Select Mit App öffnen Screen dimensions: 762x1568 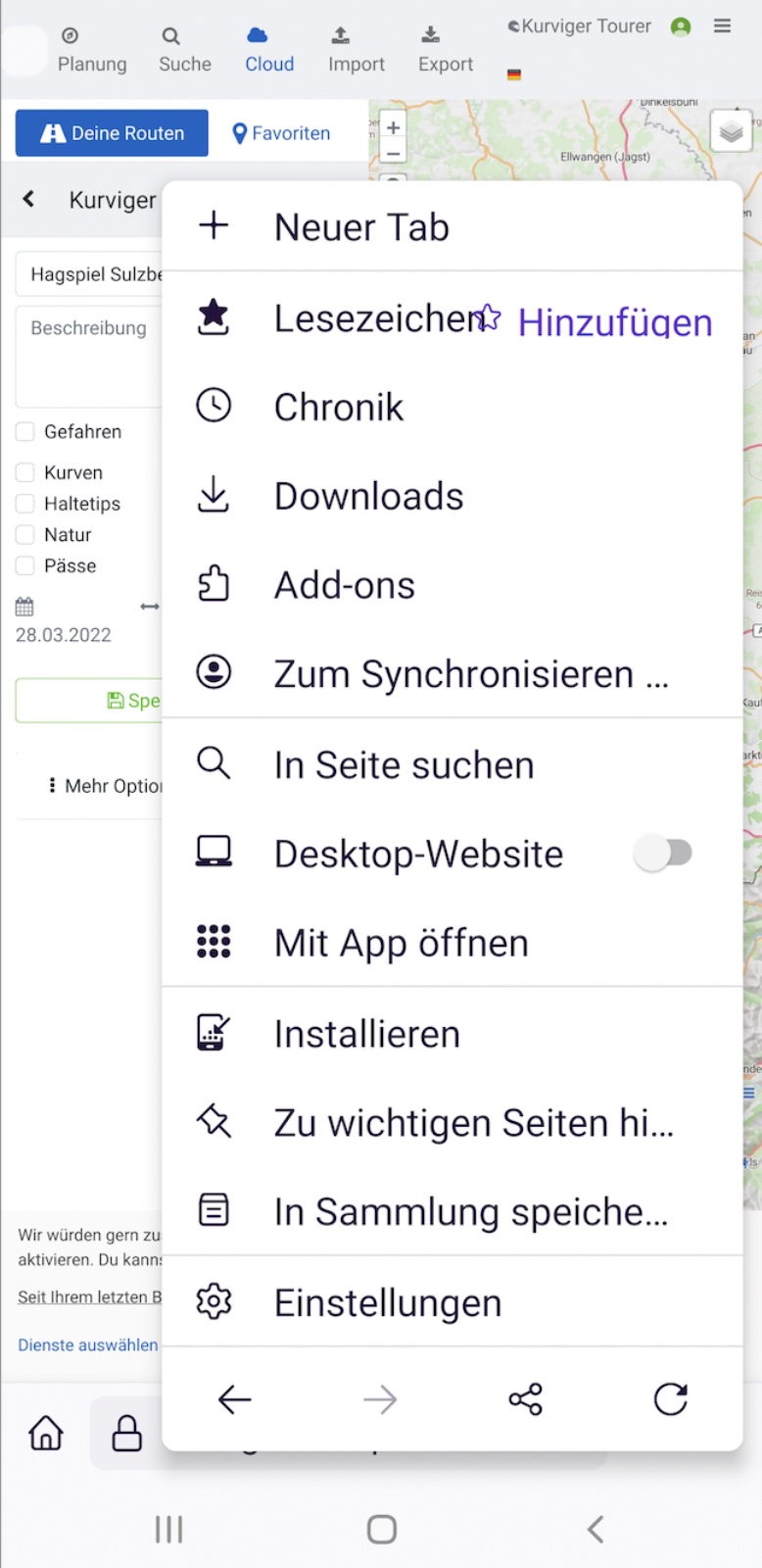click(x=401, y=943)
